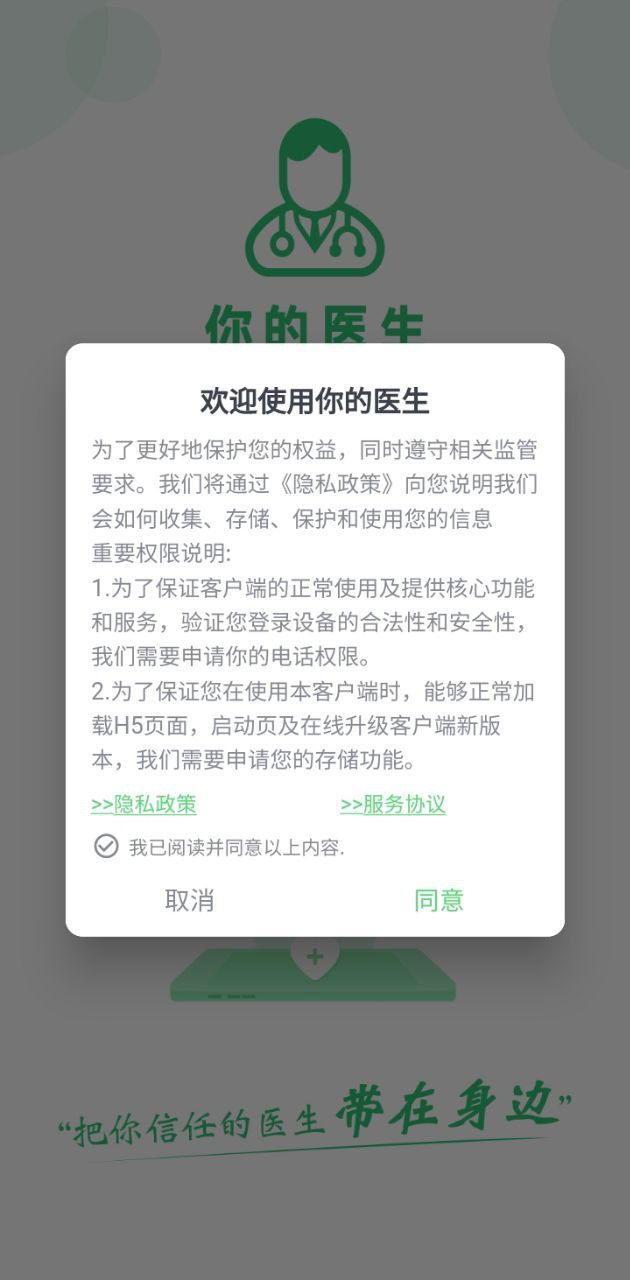This screenshot has height=1280, width=630.
Task: Open the 隐私政策 privacy policy link
Action: tap(143, 804)
